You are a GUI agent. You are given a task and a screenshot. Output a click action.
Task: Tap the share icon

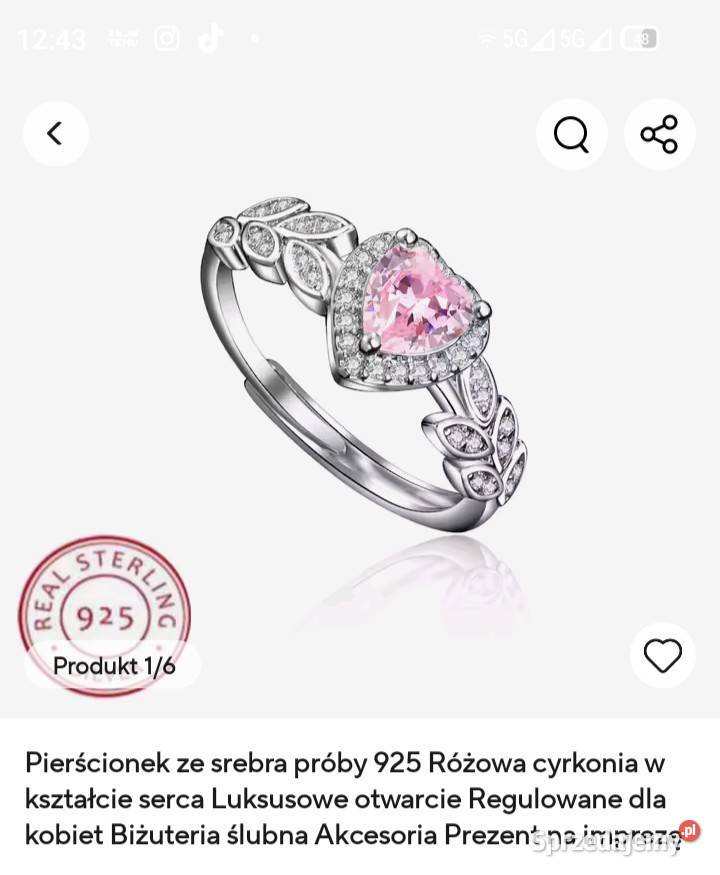click(x=660, y=134)
